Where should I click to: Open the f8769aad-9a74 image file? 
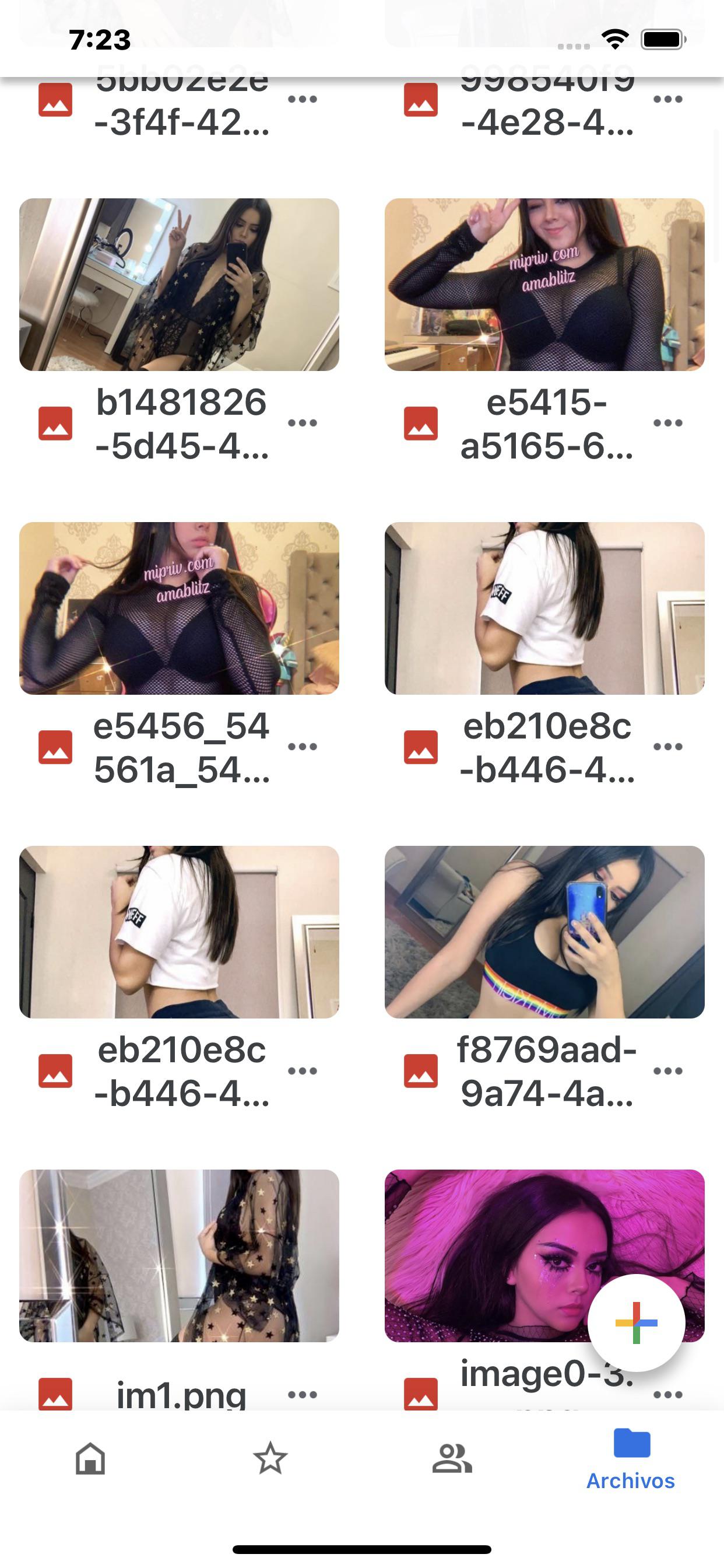(544, 932)
